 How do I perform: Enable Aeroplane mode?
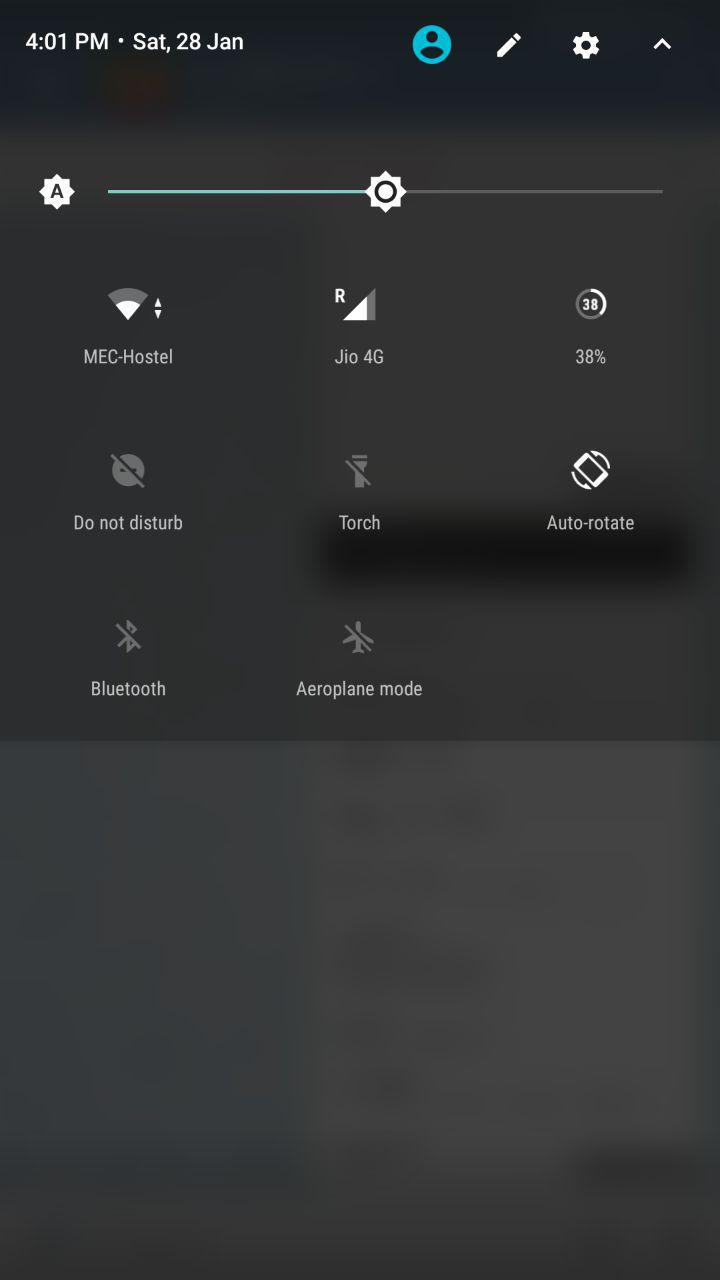[x=359, y=637]
